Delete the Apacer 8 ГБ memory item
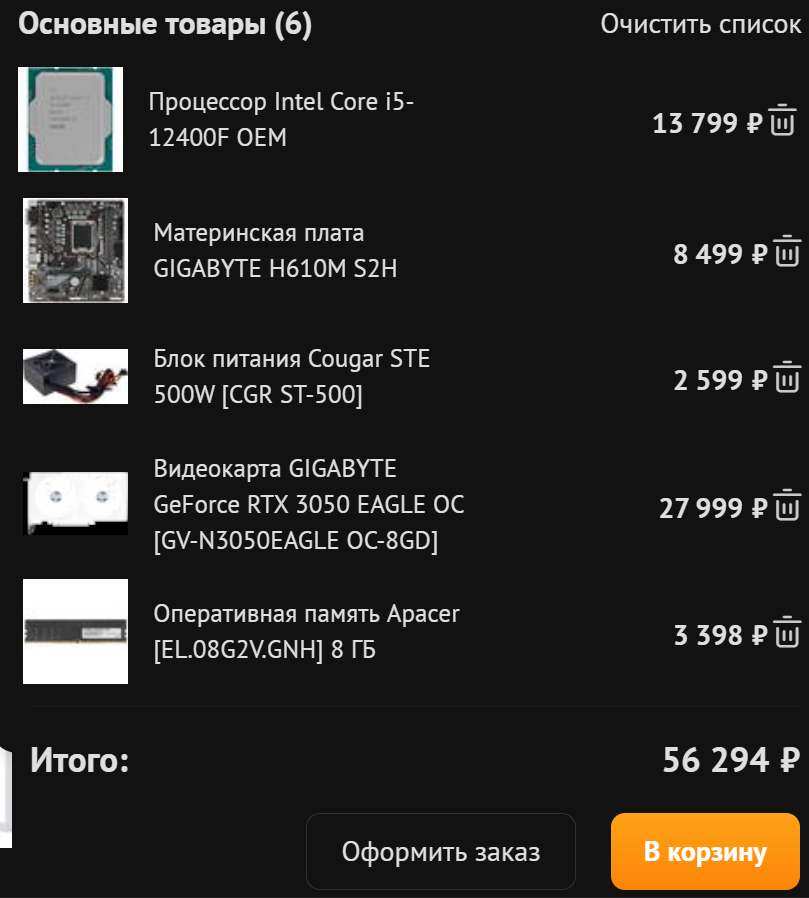 (788, 633)
